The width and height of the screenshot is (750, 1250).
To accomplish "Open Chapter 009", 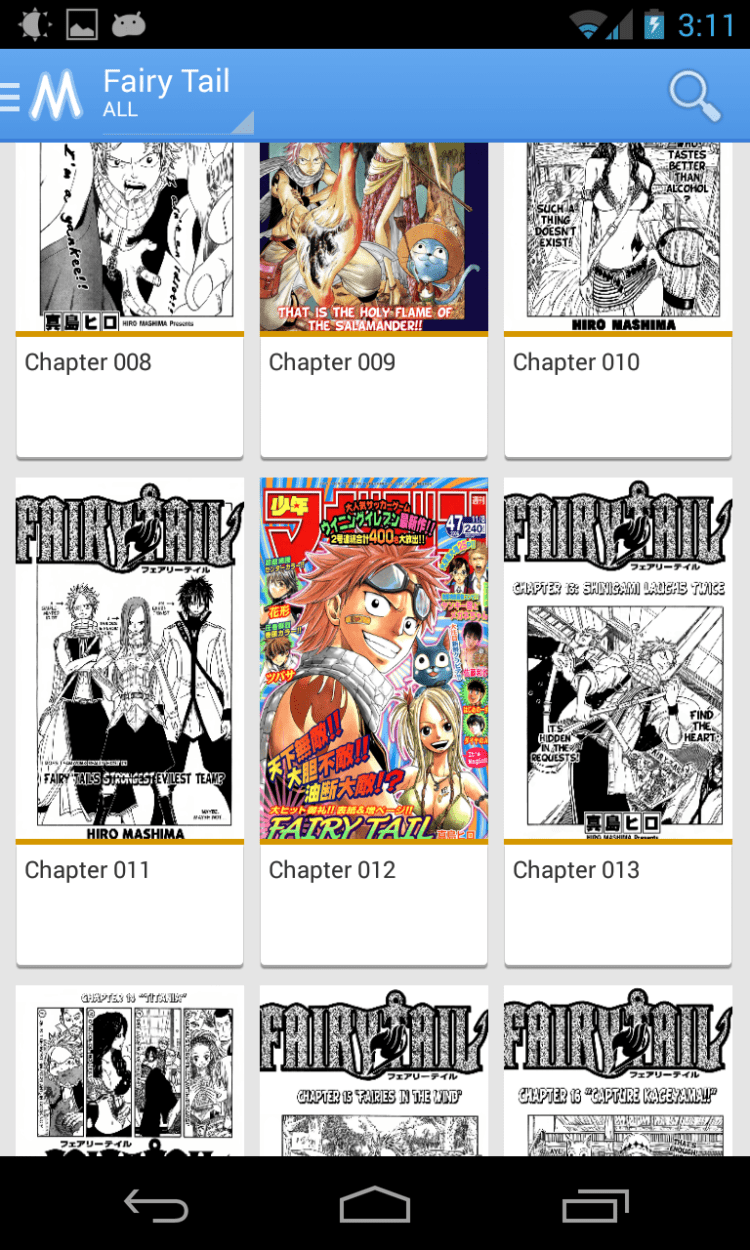I will [373, 300].
